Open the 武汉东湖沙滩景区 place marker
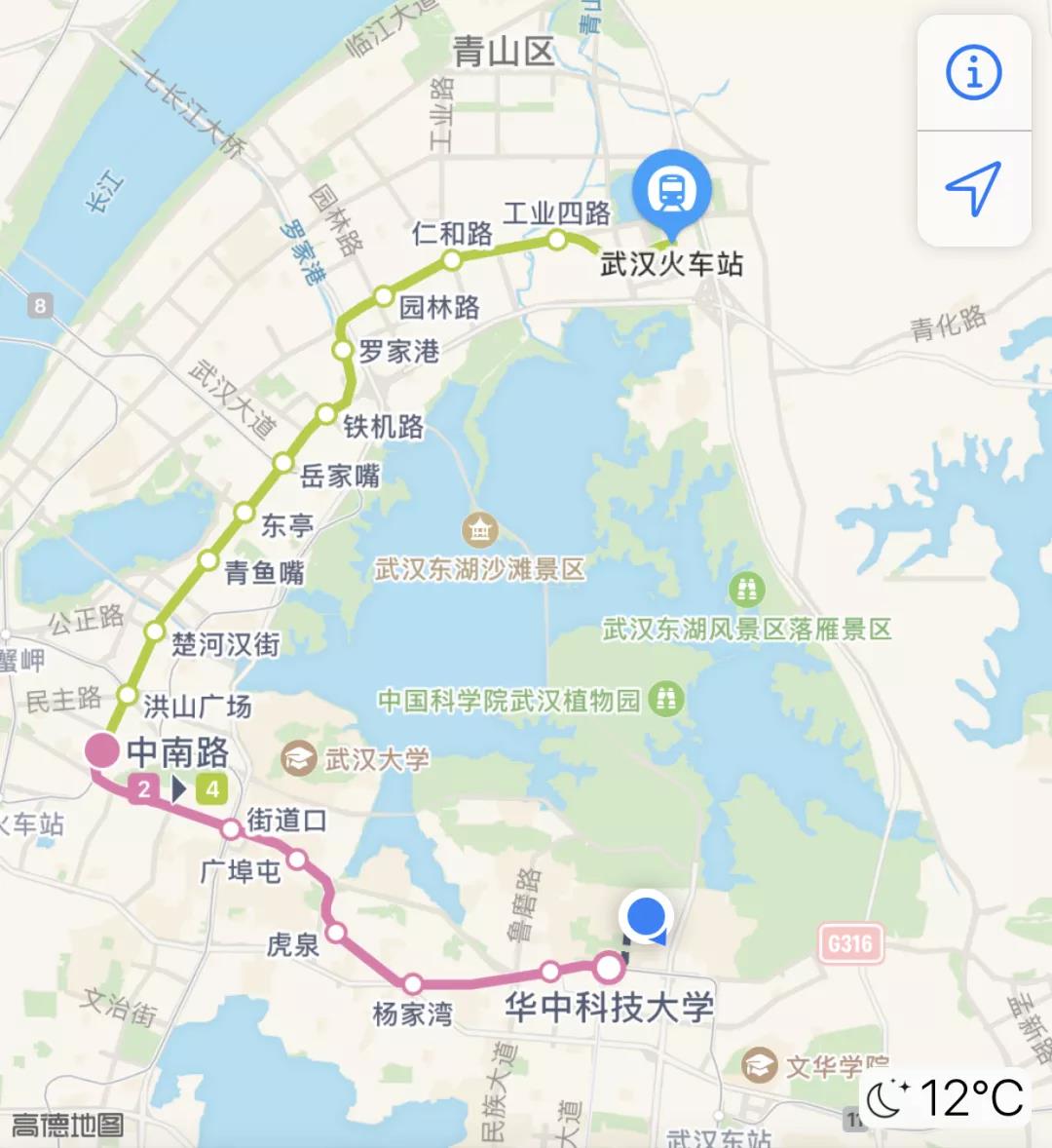Viewport: 1052px width, 1148px height. click(479, 530)
